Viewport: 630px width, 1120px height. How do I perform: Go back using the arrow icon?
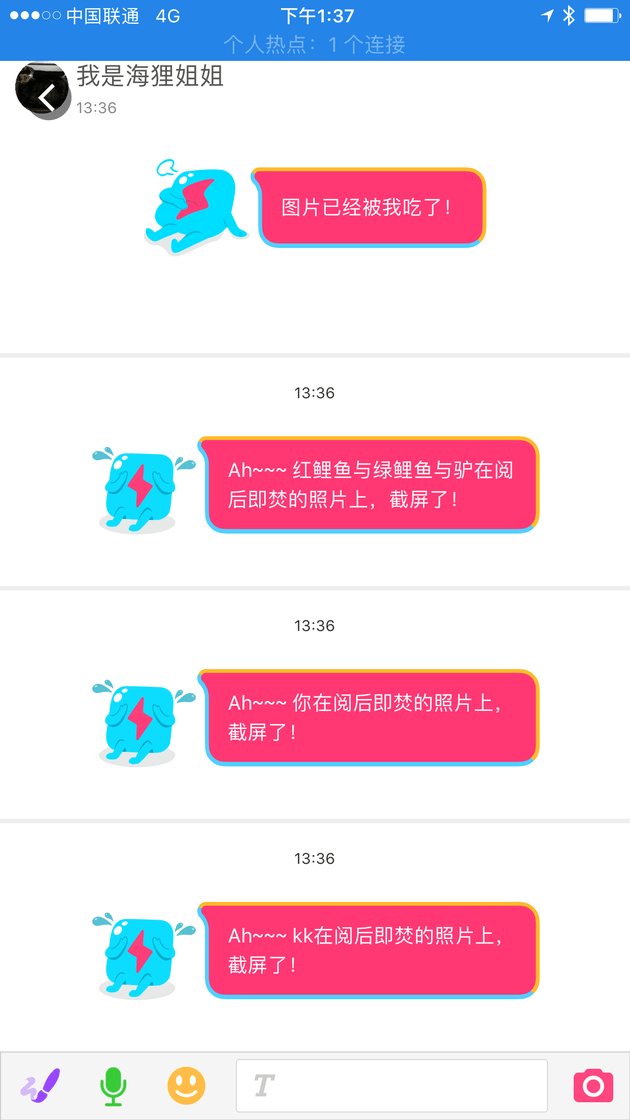tap(45, 96)
